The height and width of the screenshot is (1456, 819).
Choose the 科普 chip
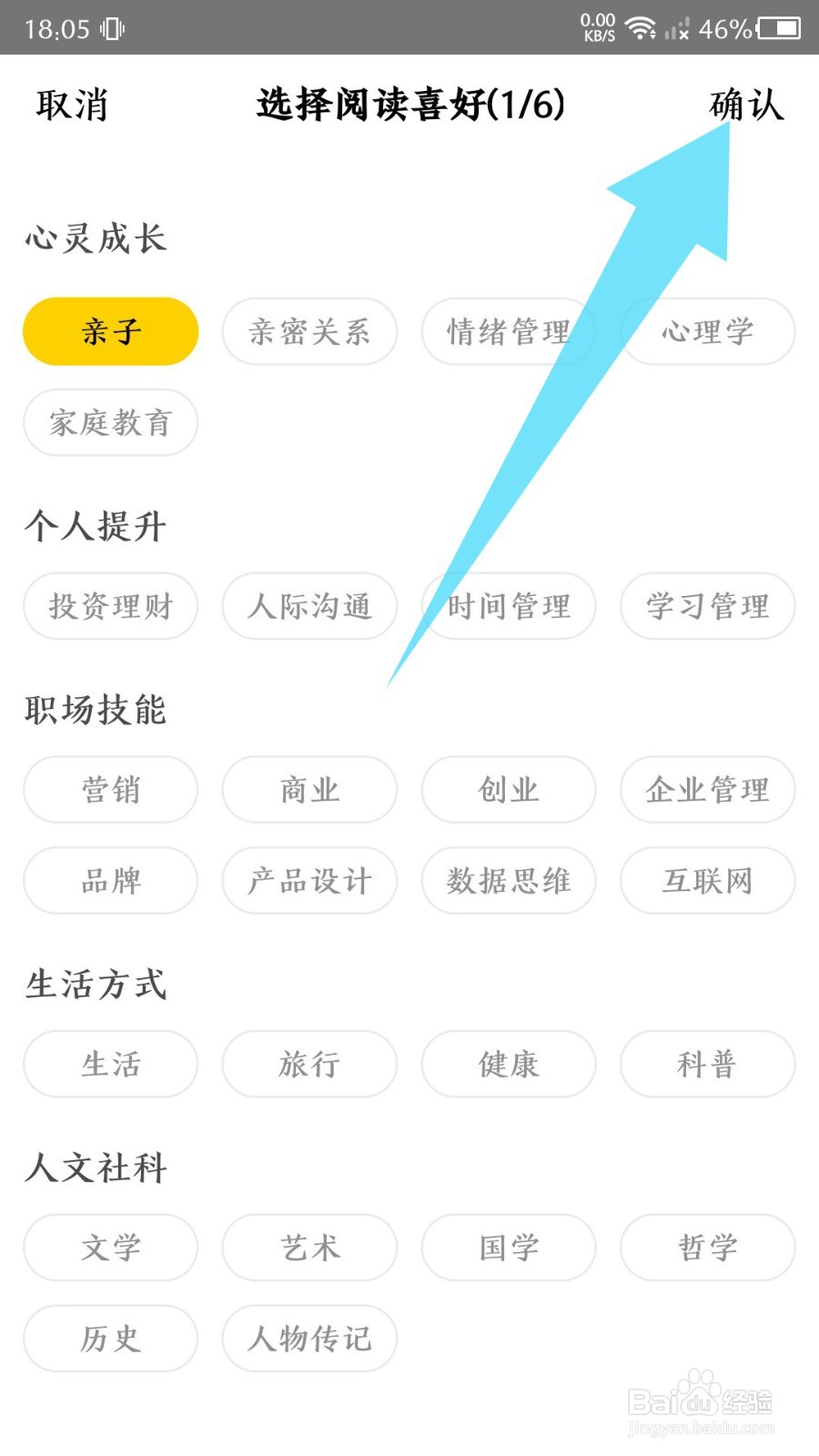pyautogui.click(x=708, y=1064)
